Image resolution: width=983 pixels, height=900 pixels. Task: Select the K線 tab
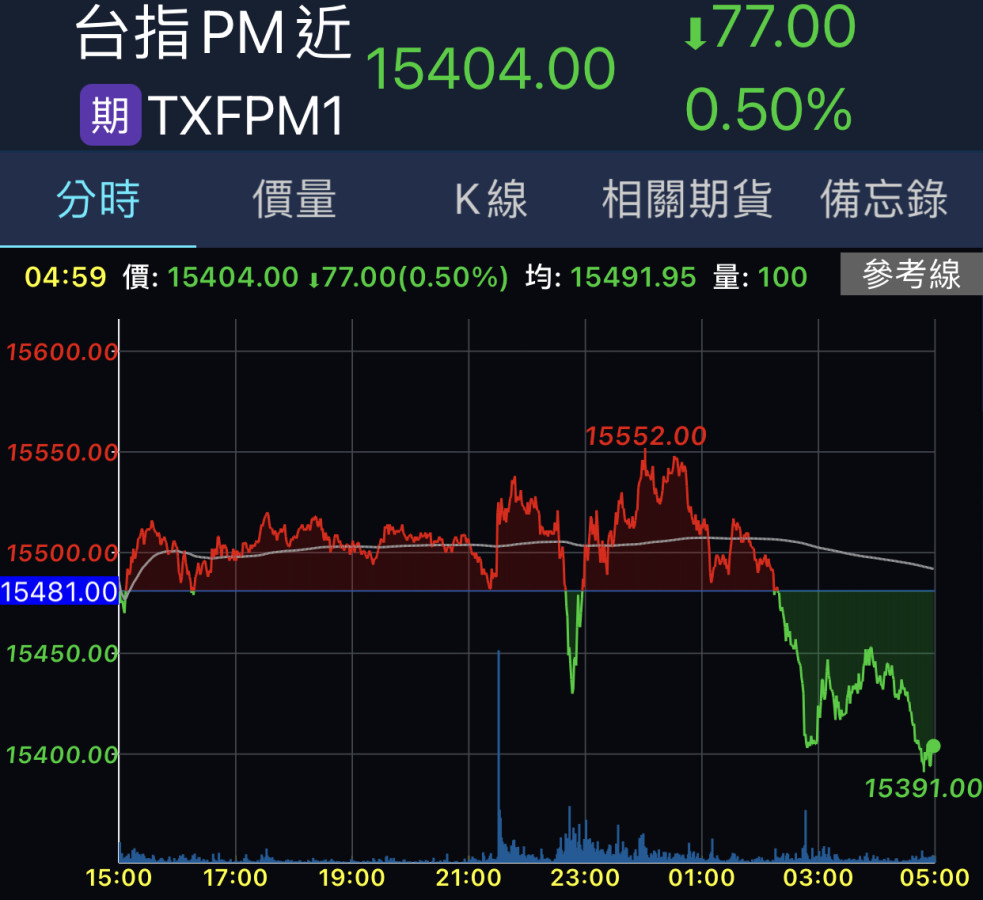(490, 201)
